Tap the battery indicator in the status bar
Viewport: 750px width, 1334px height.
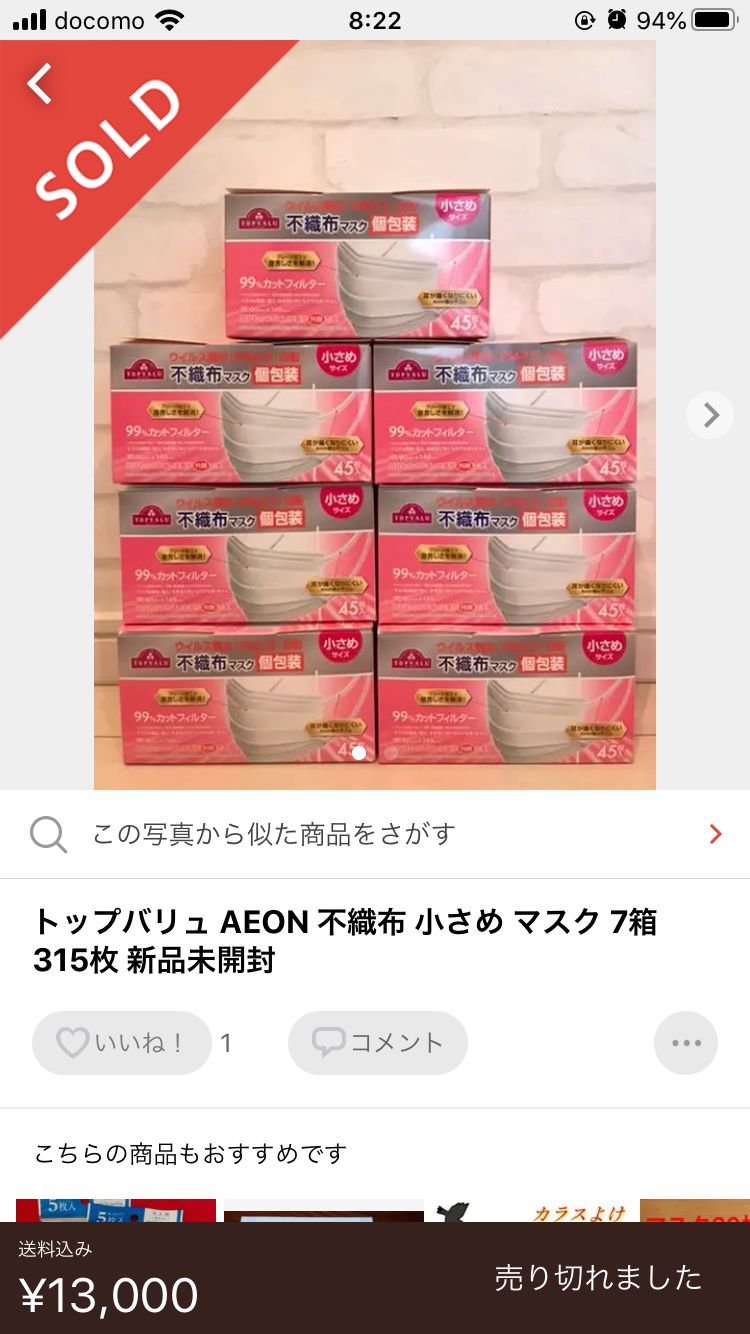point(712,18)
